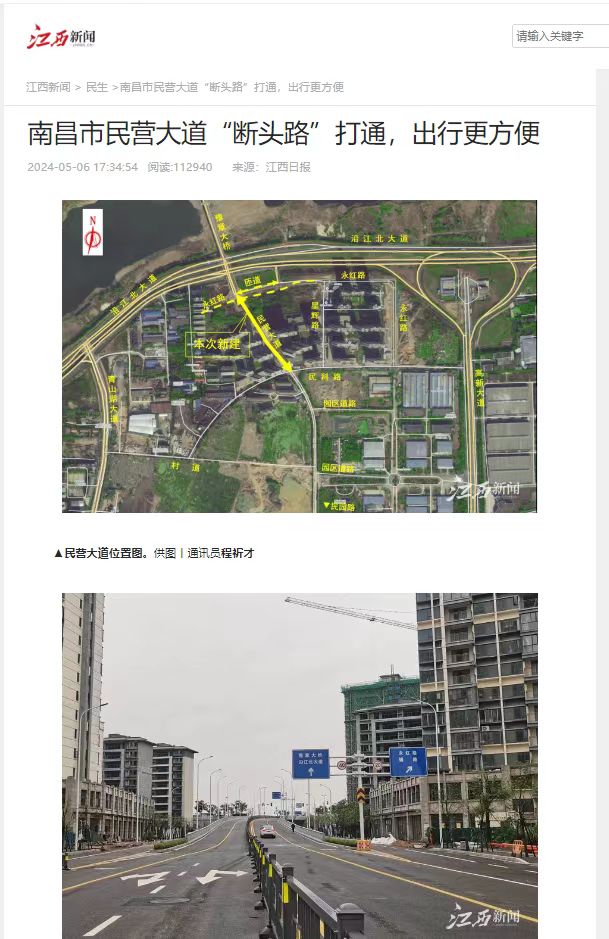Go to the 民生 section breadcrumb
Image resolution: width=609 pixels, height=939 pixels.
[97, 87]
